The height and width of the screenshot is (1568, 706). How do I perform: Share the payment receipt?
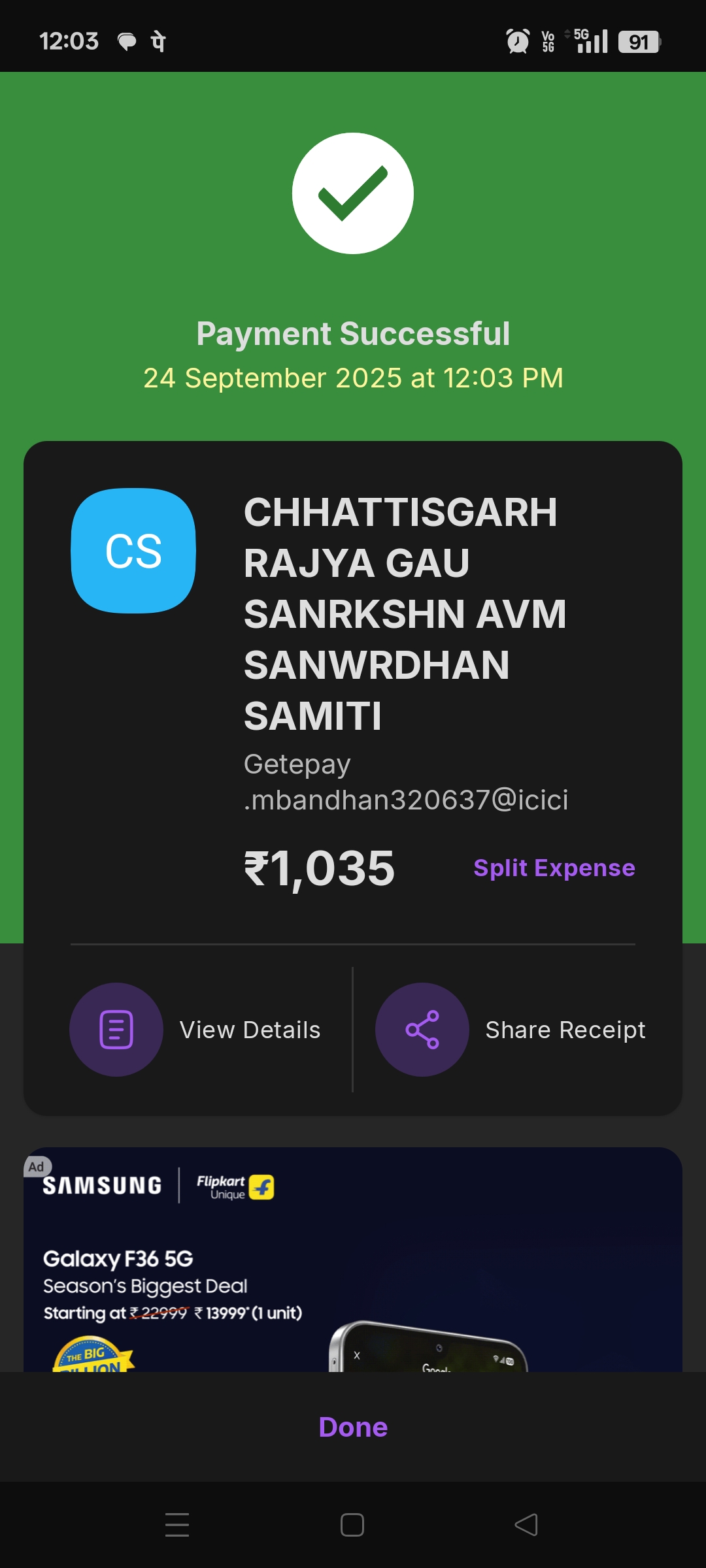[511, 1030]
